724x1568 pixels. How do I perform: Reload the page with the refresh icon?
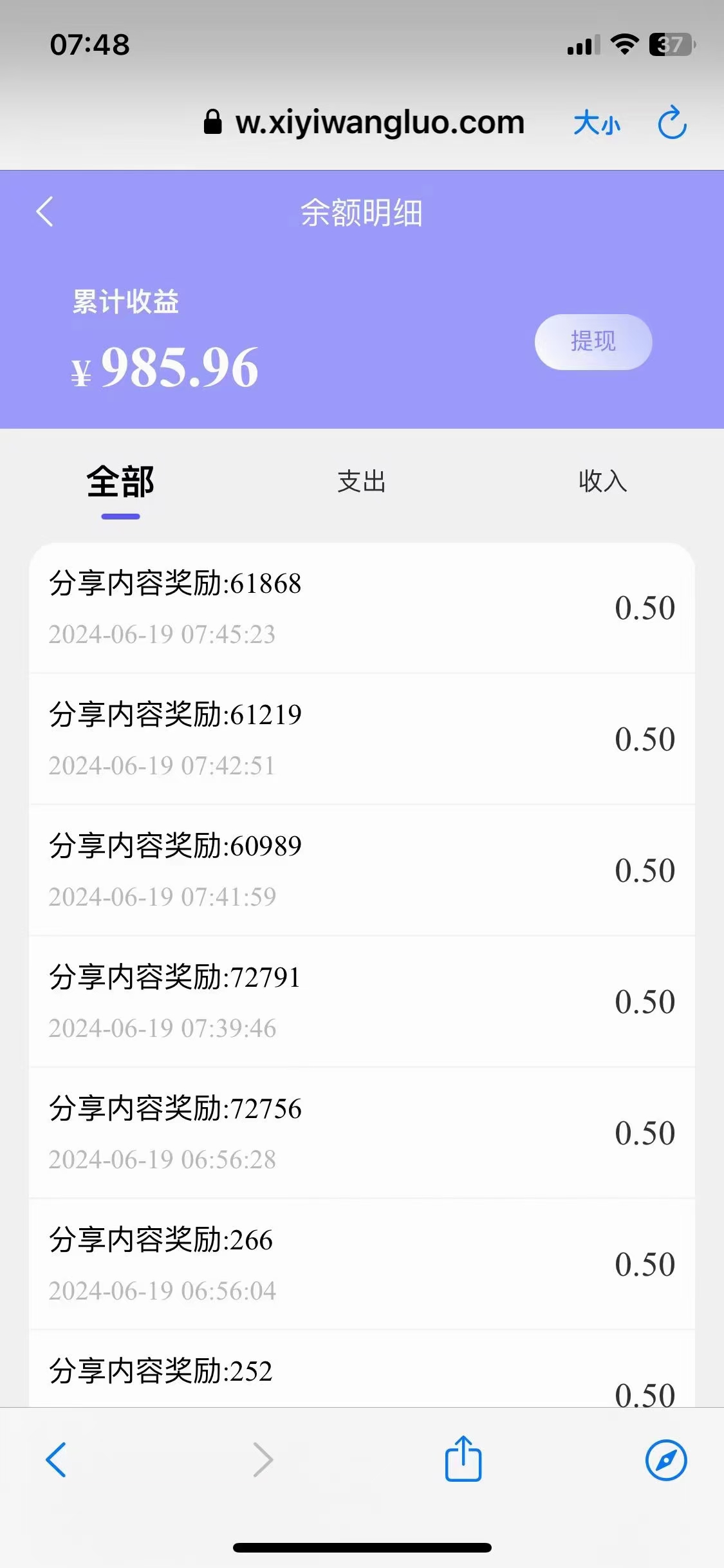pos(672,122)
